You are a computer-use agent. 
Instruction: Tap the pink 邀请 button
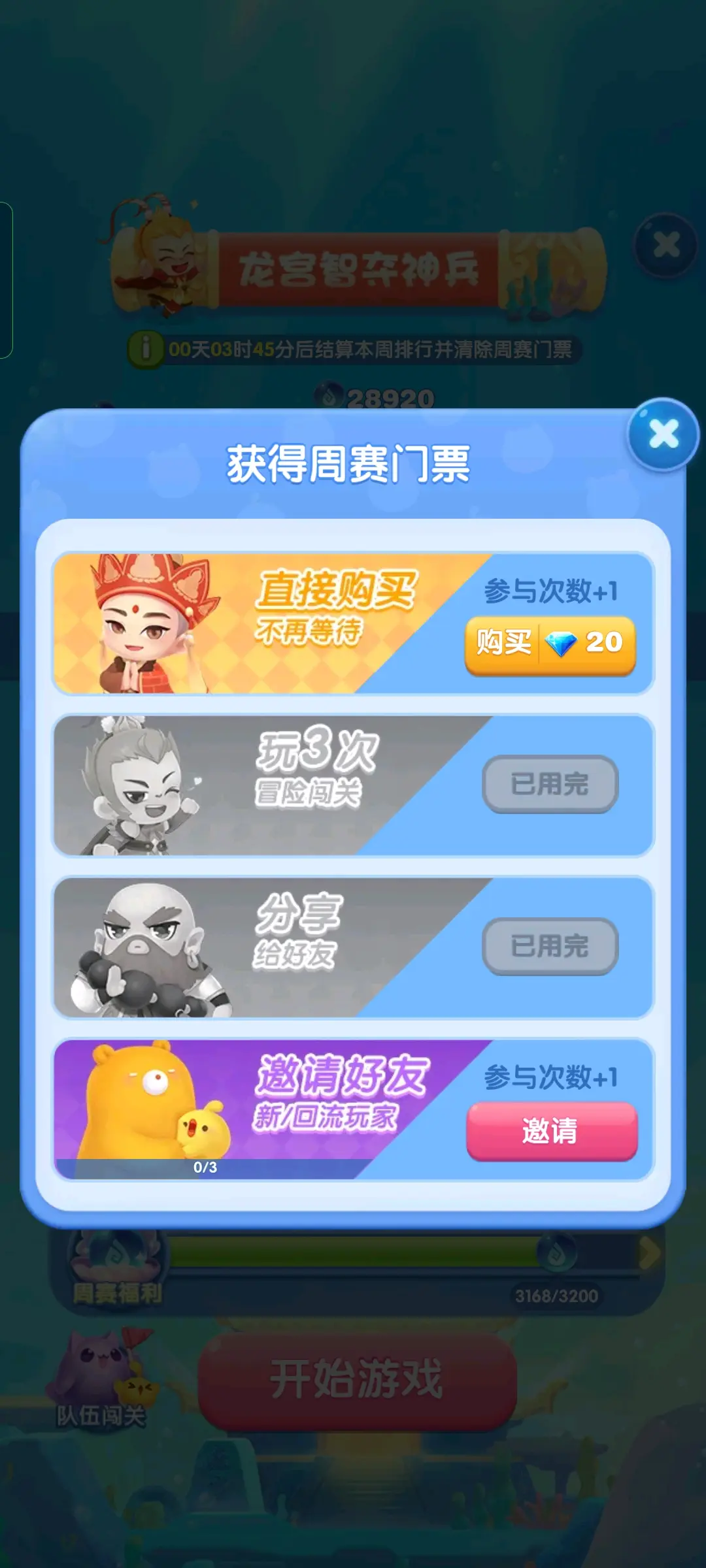552,1131
